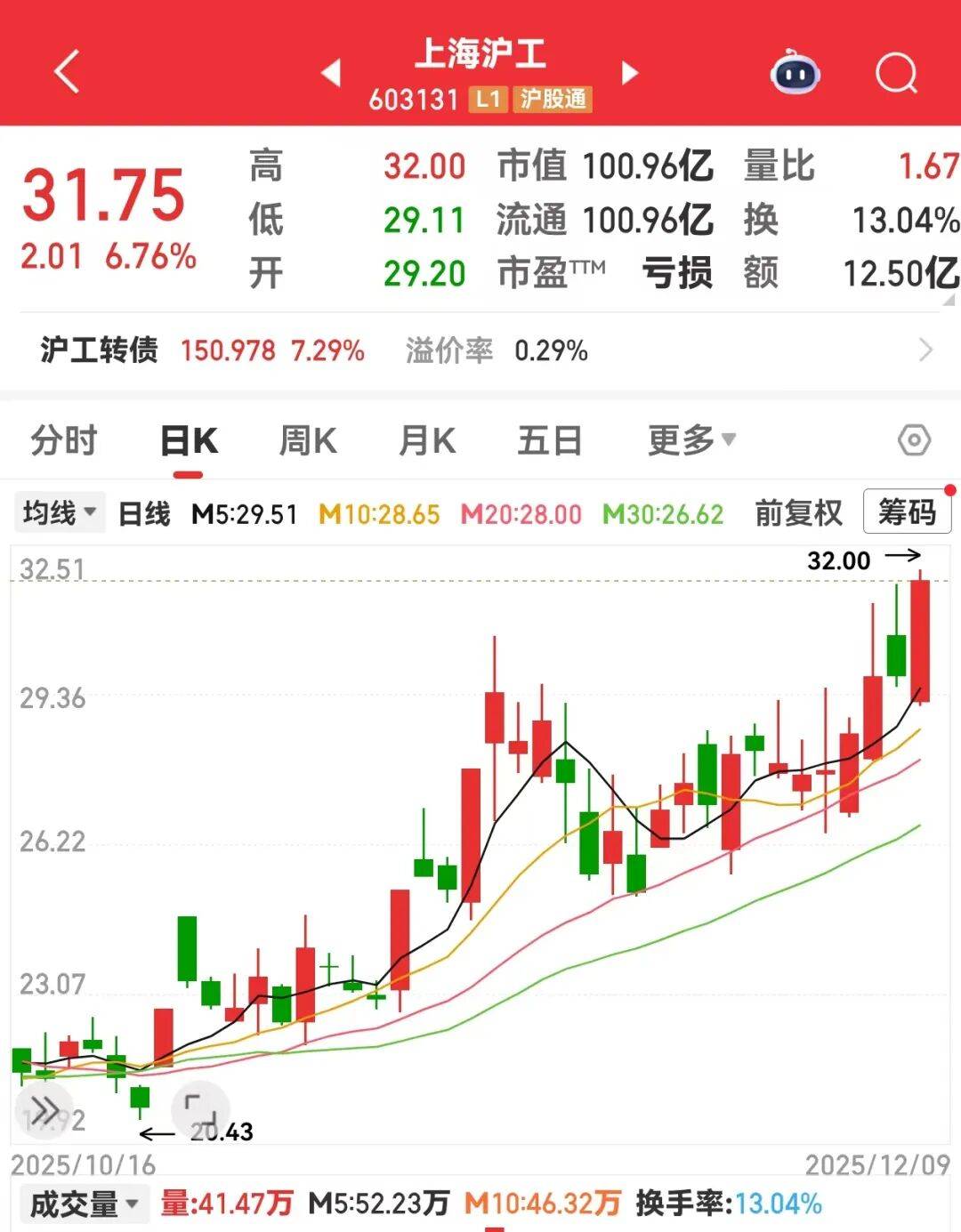Open chart settings hexagon icon
961x1232 pixels.
tap(914, 440)
